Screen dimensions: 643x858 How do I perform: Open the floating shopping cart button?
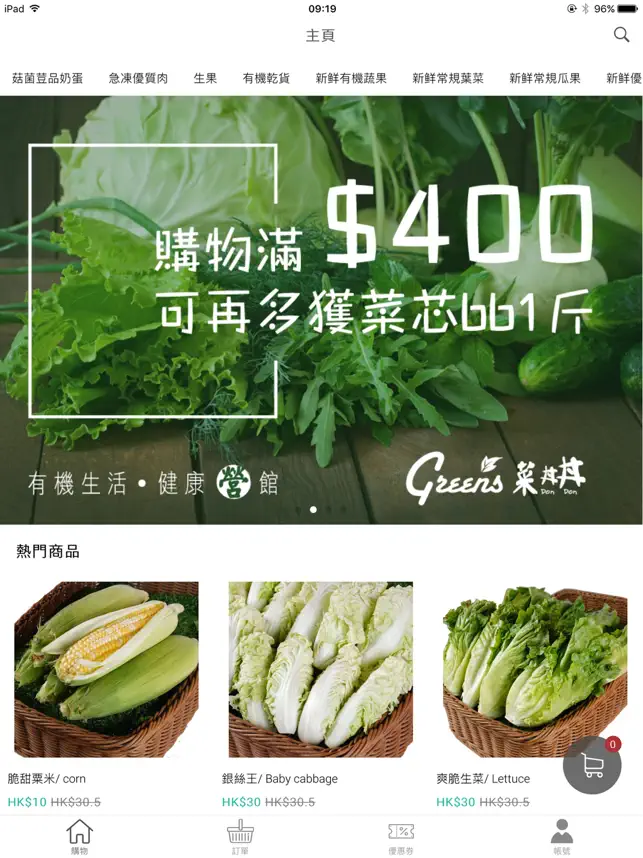pyautogui.click(x=592, y=766)
